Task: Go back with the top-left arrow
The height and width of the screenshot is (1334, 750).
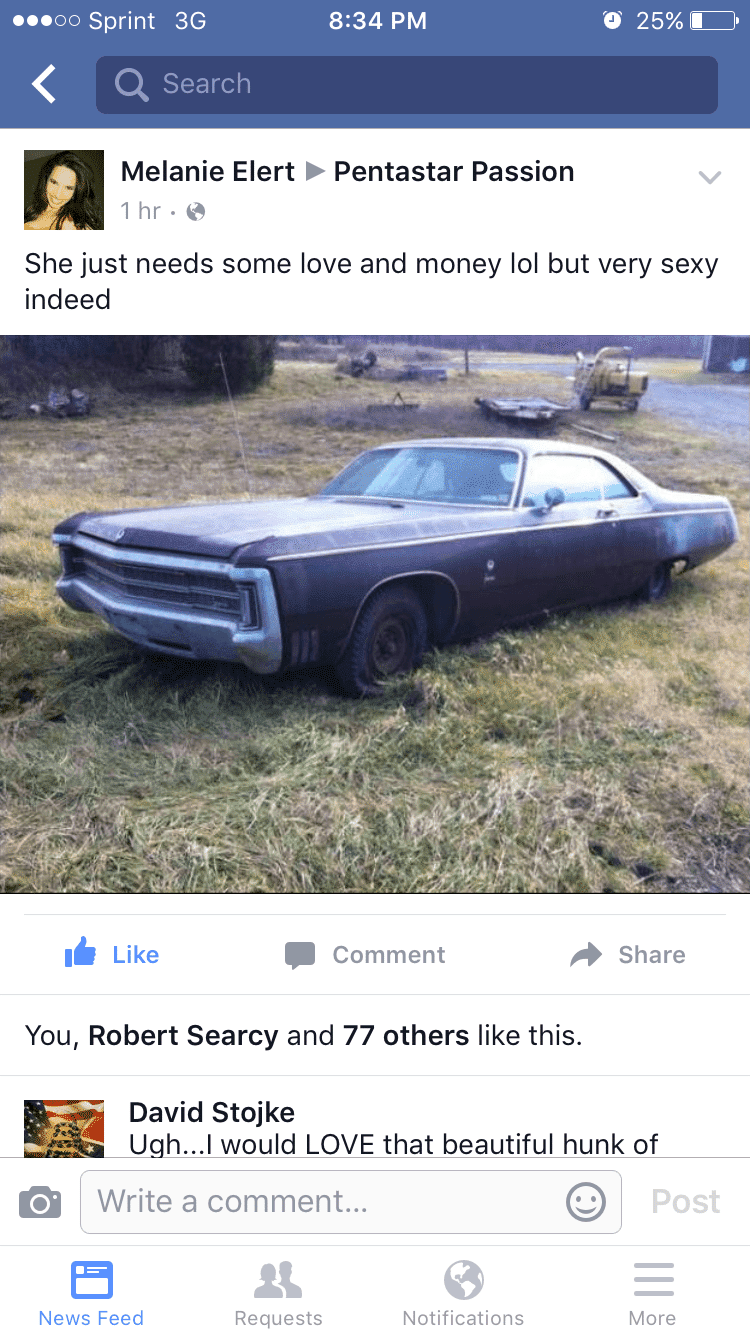Action: click(44, 85)
